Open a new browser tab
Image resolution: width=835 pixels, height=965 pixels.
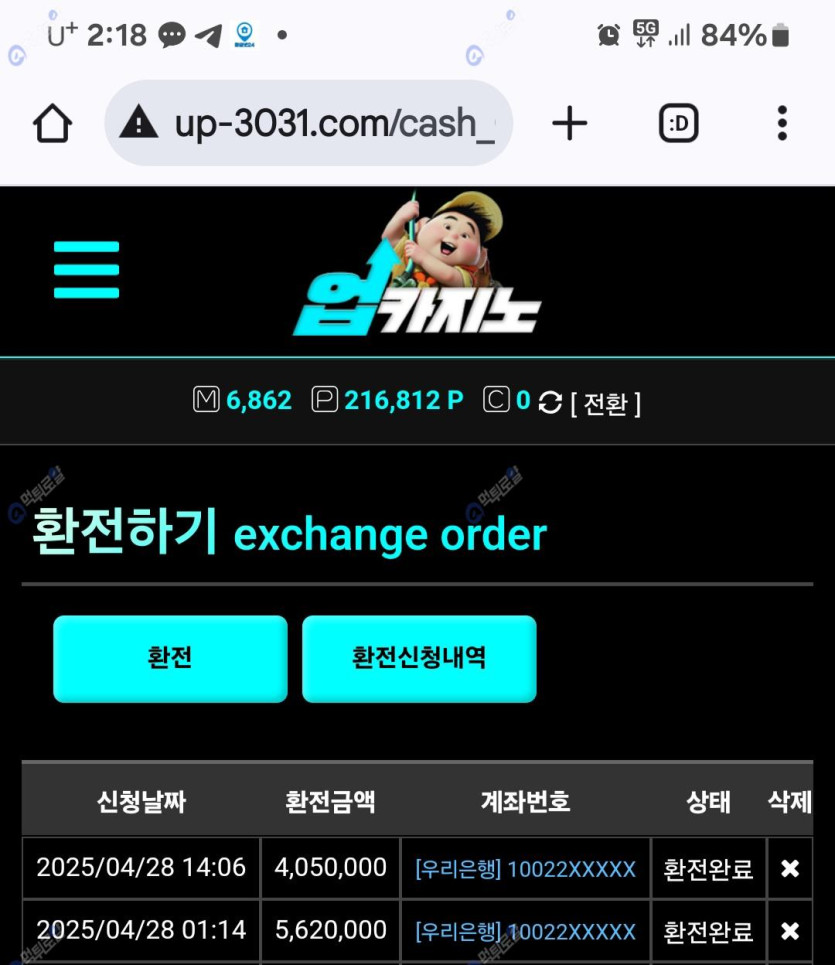(569, 124)
